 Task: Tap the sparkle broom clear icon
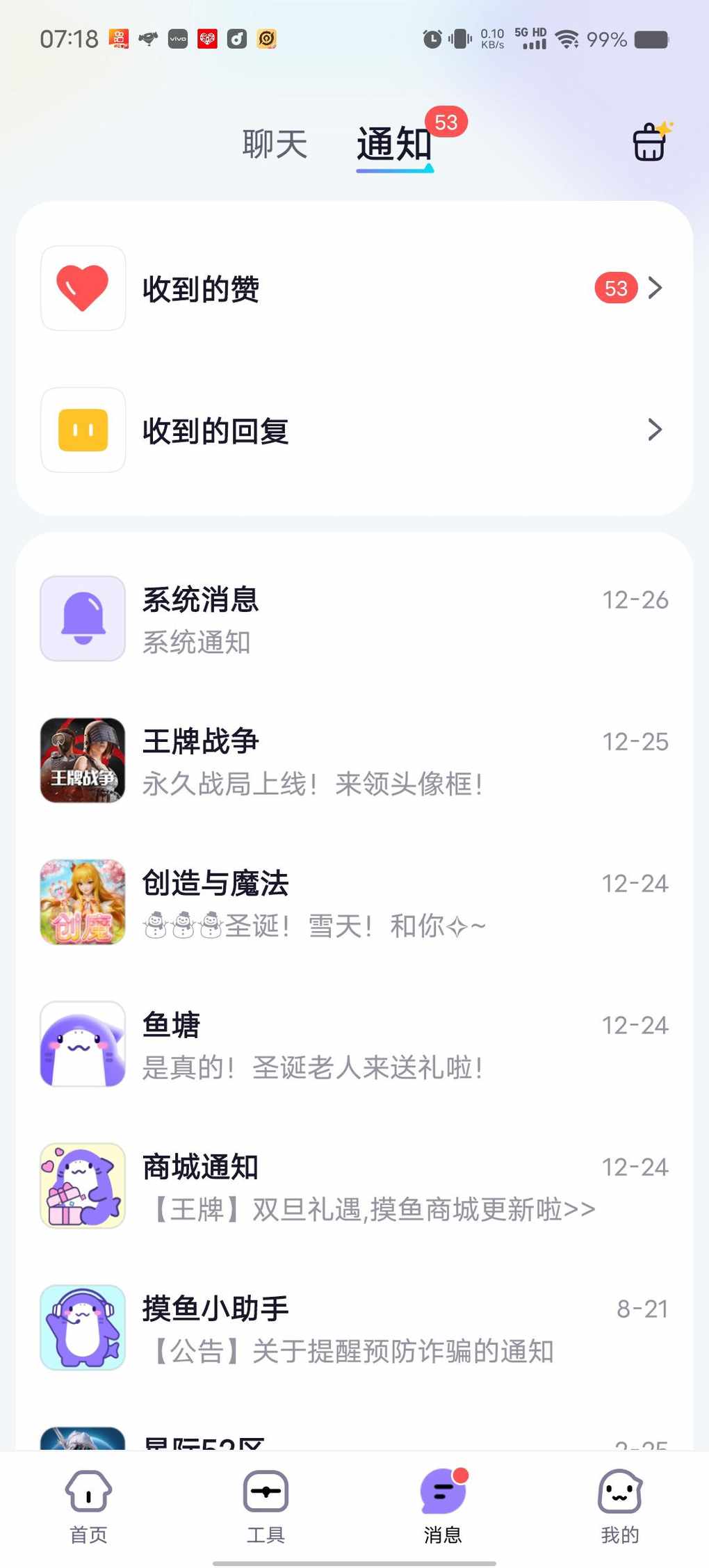(651, 142)
